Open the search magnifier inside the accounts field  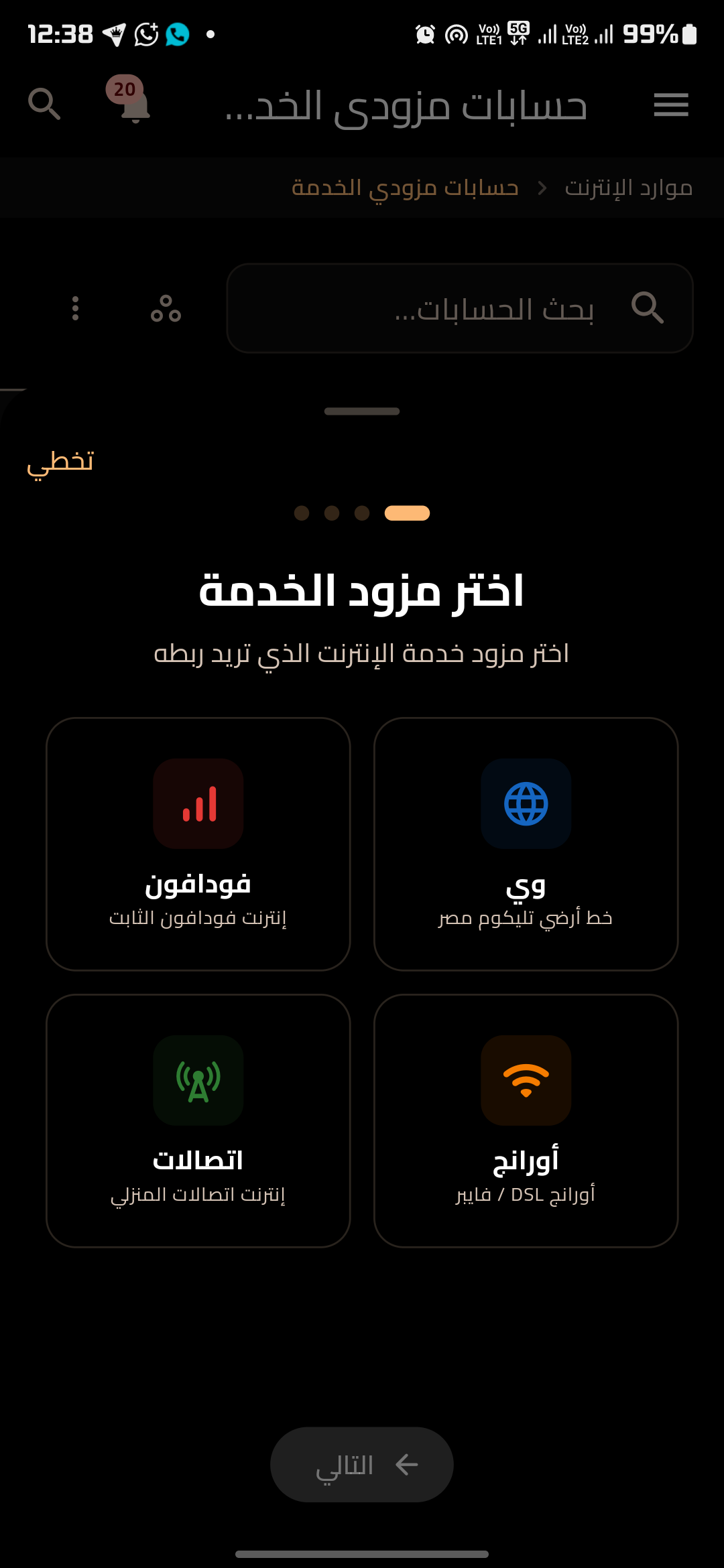(x=648, y=308)
